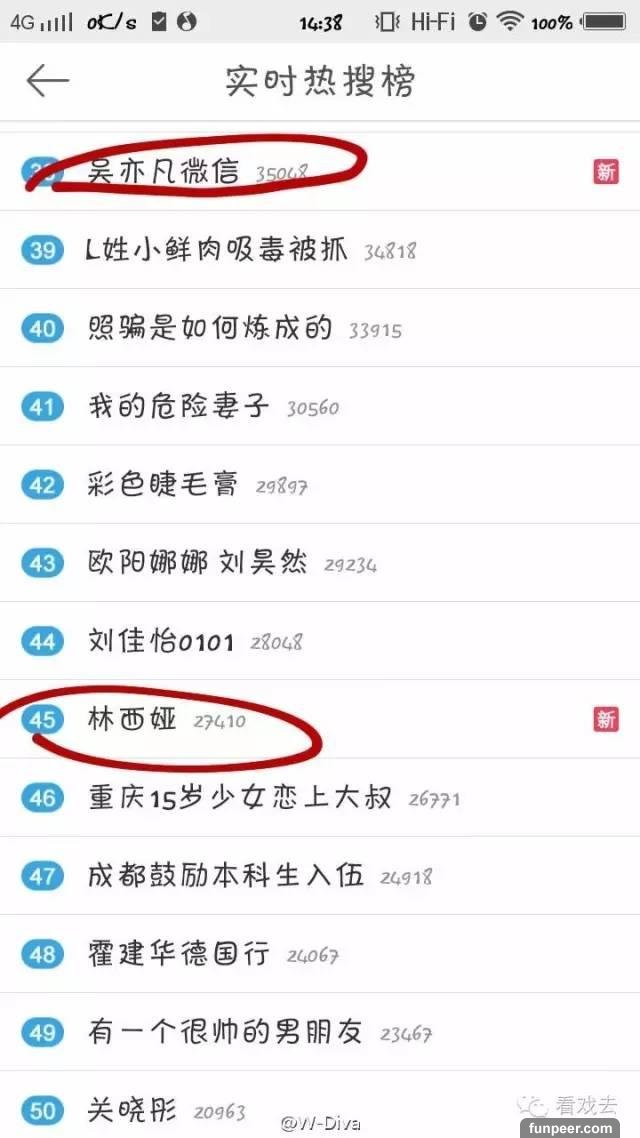
Task: Open the hot search 重庆15岁少女恋上大叔
Action: [239, 797]
